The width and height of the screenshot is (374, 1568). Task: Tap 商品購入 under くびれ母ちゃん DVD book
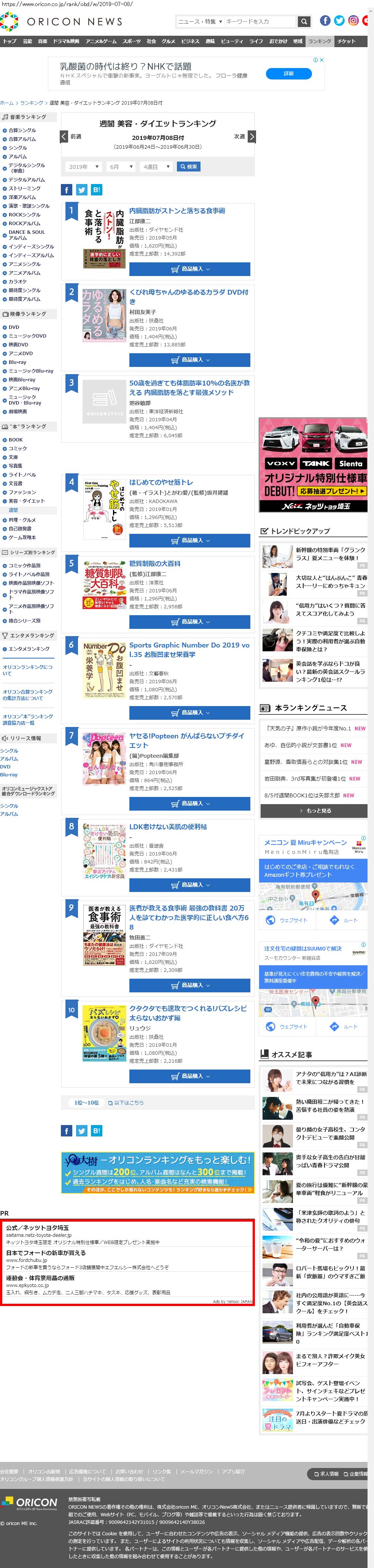[x=189, y=360]
